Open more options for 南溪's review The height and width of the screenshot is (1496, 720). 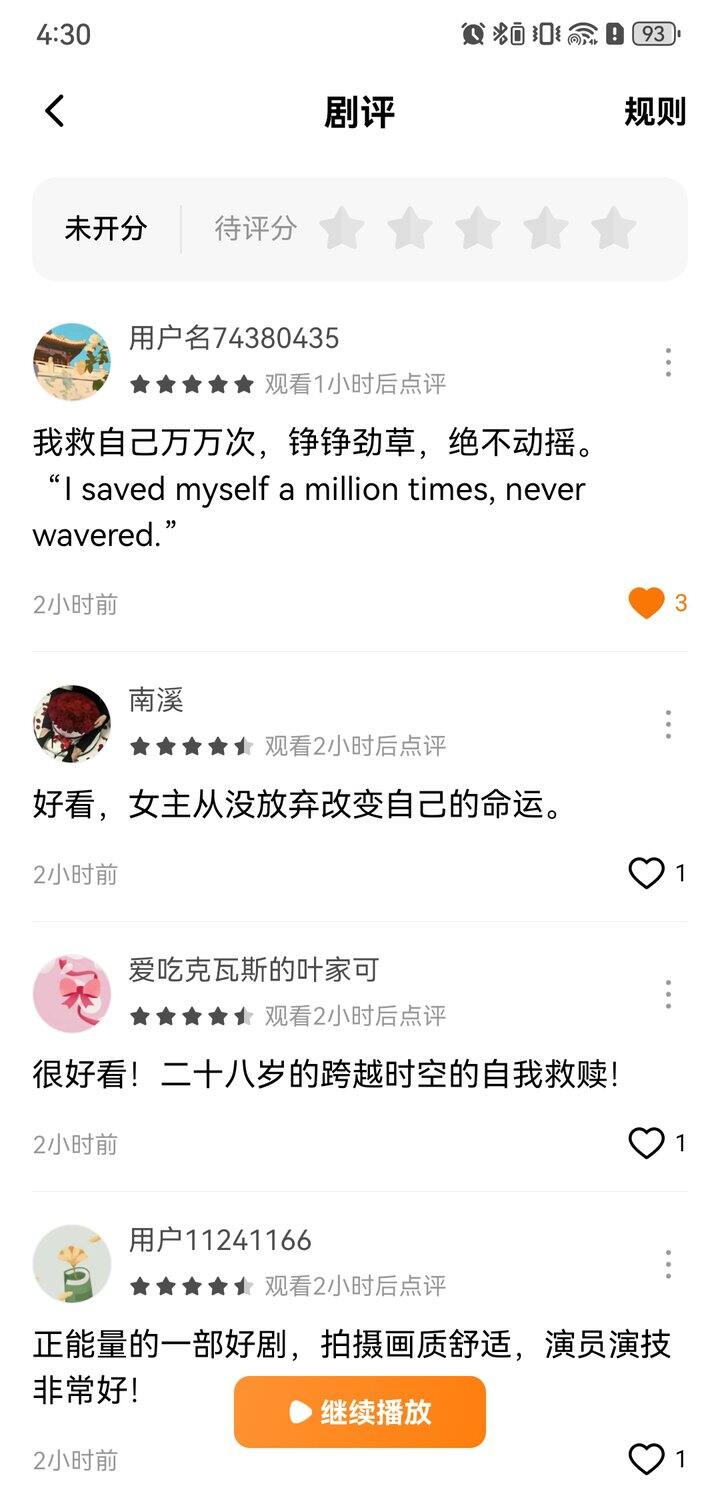tap(668, 724)
